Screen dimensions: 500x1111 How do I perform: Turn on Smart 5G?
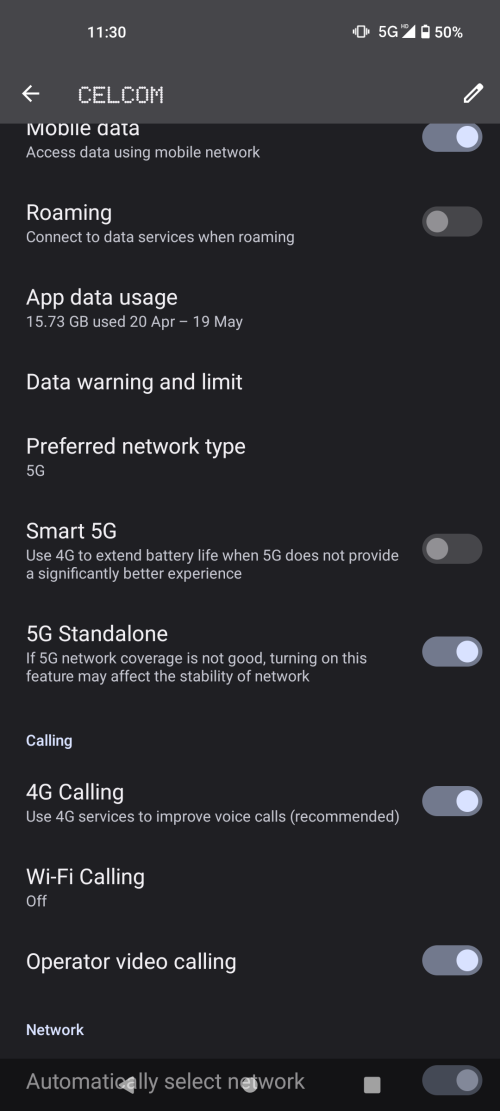[x=452, y=549]
